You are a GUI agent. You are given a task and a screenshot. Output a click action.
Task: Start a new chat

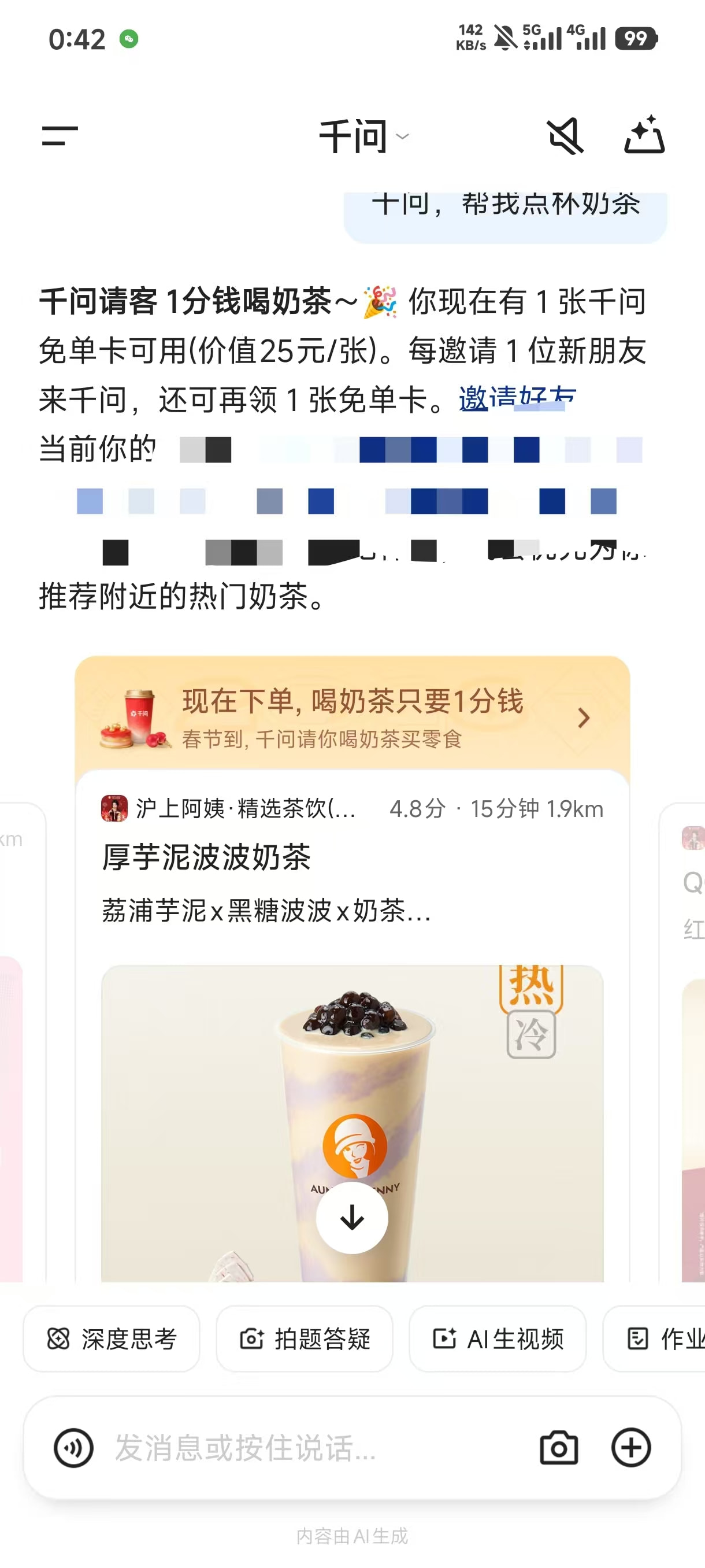pyautogui.click(x=644, y=135)
